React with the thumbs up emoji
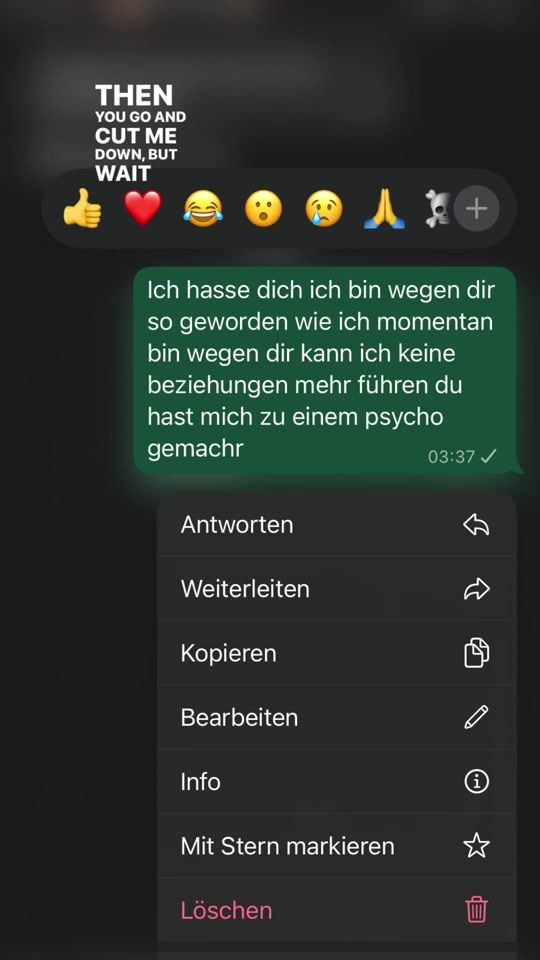Viewport: 540px width, 960px height. click(x=83, y=209)
